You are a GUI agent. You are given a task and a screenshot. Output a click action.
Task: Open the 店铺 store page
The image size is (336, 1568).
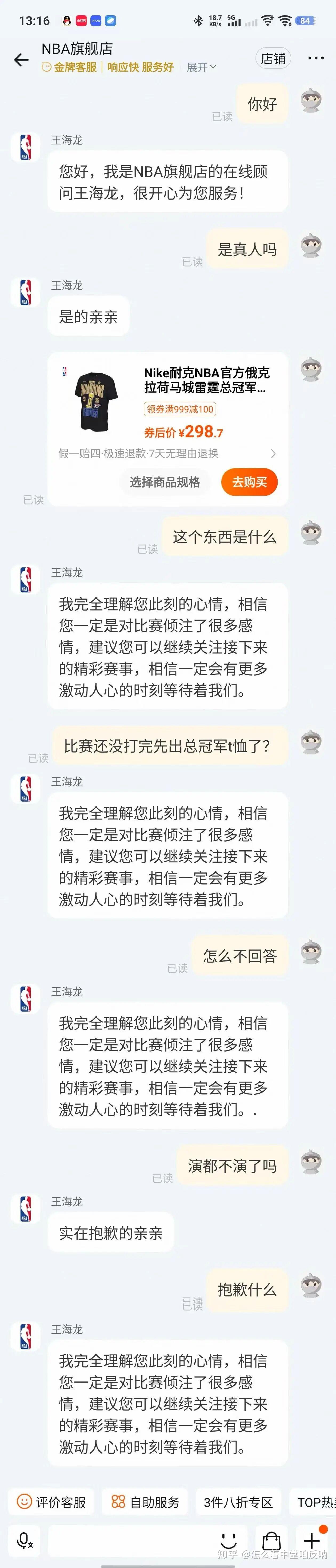click(273, 58)
